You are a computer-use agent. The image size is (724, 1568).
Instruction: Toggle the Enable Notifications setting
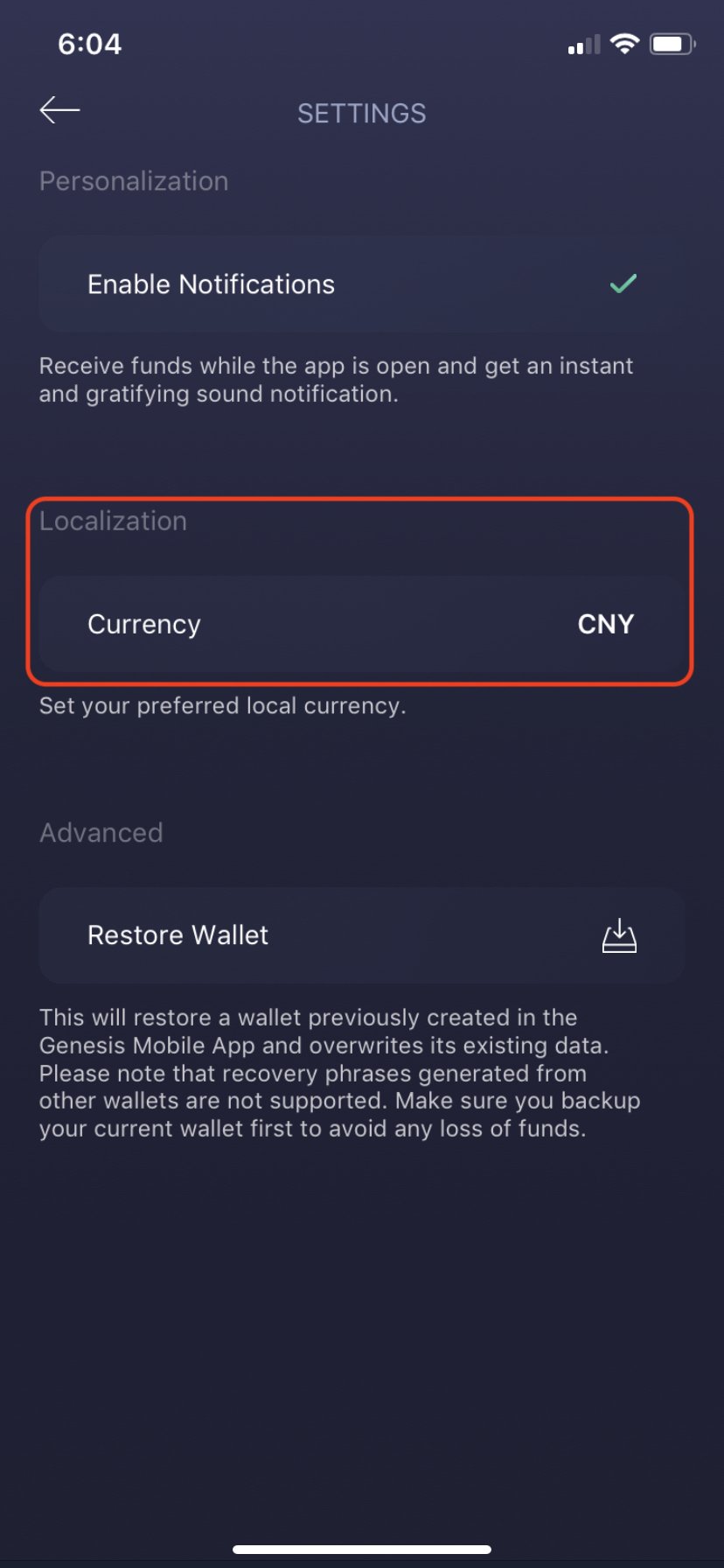point(362,283)
